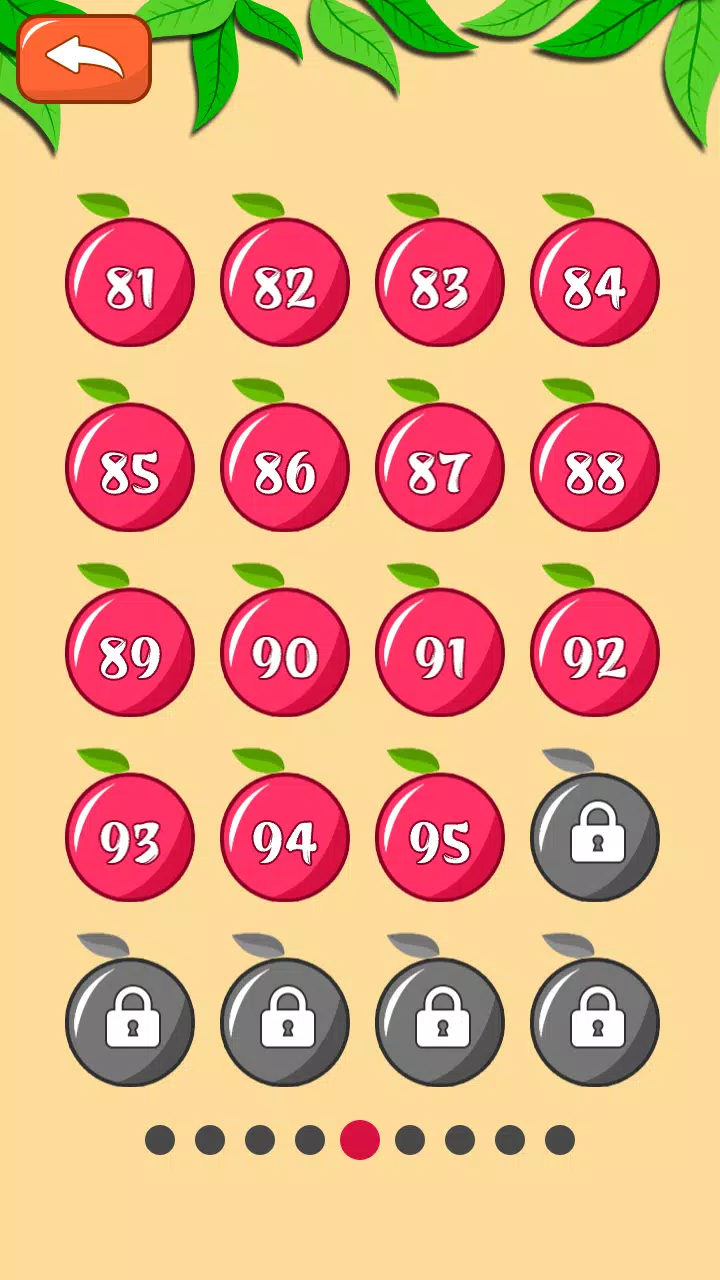Open level 92
Viewport: 720px width, 1280px height.
tap(595, 653)
